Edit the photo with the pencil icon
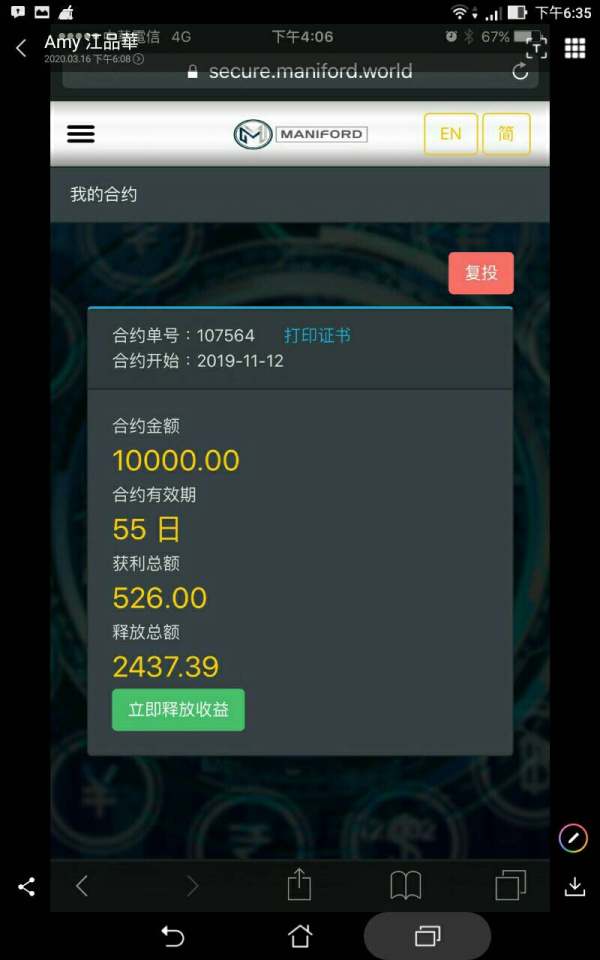The image size is (600, 960). click(x=573, y=838)
